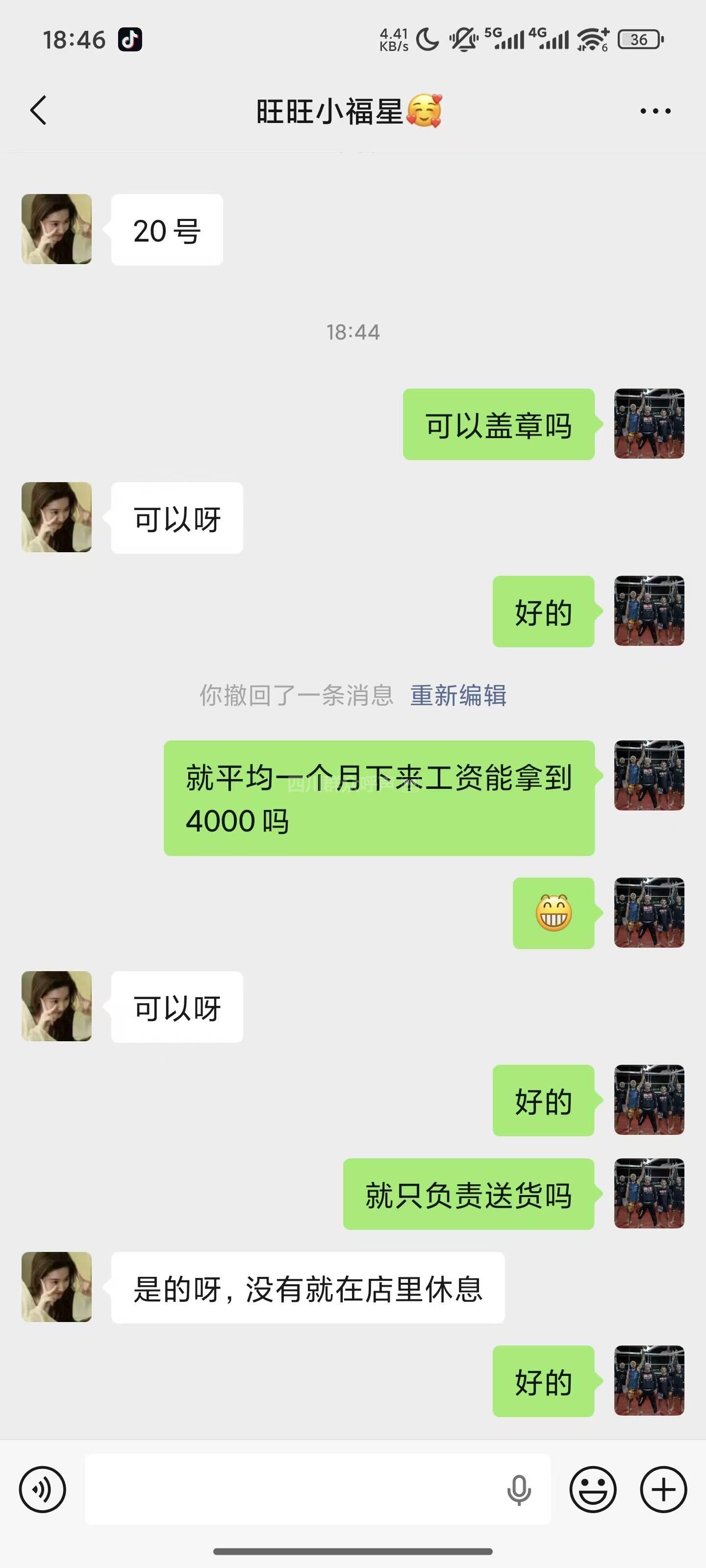Switch to voice message input
Image resolution: width=706 pixels, height=1568 pixels.
pos(42,1490)
